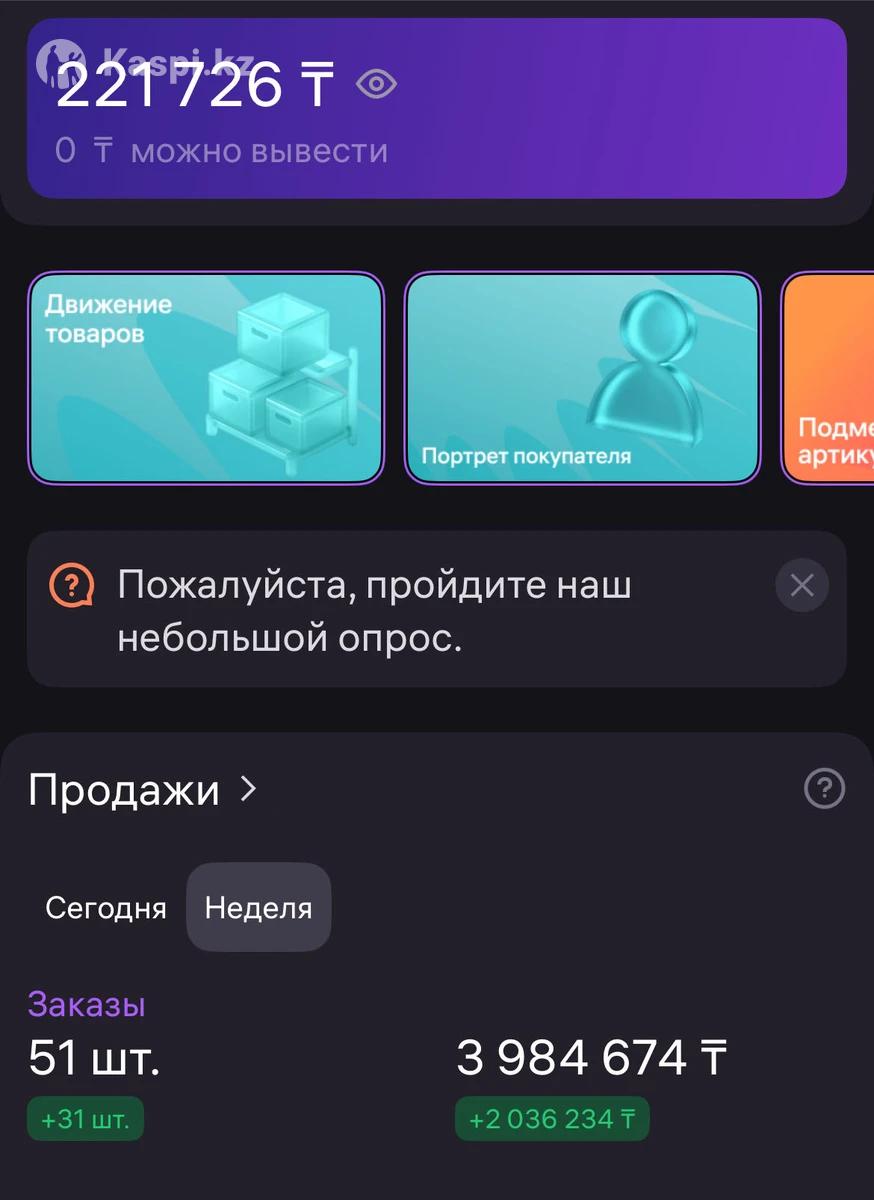The width and height of the screenshot is (874, 1200).
Task: Open the help icon for Продажи
Action: pos(824,789)
